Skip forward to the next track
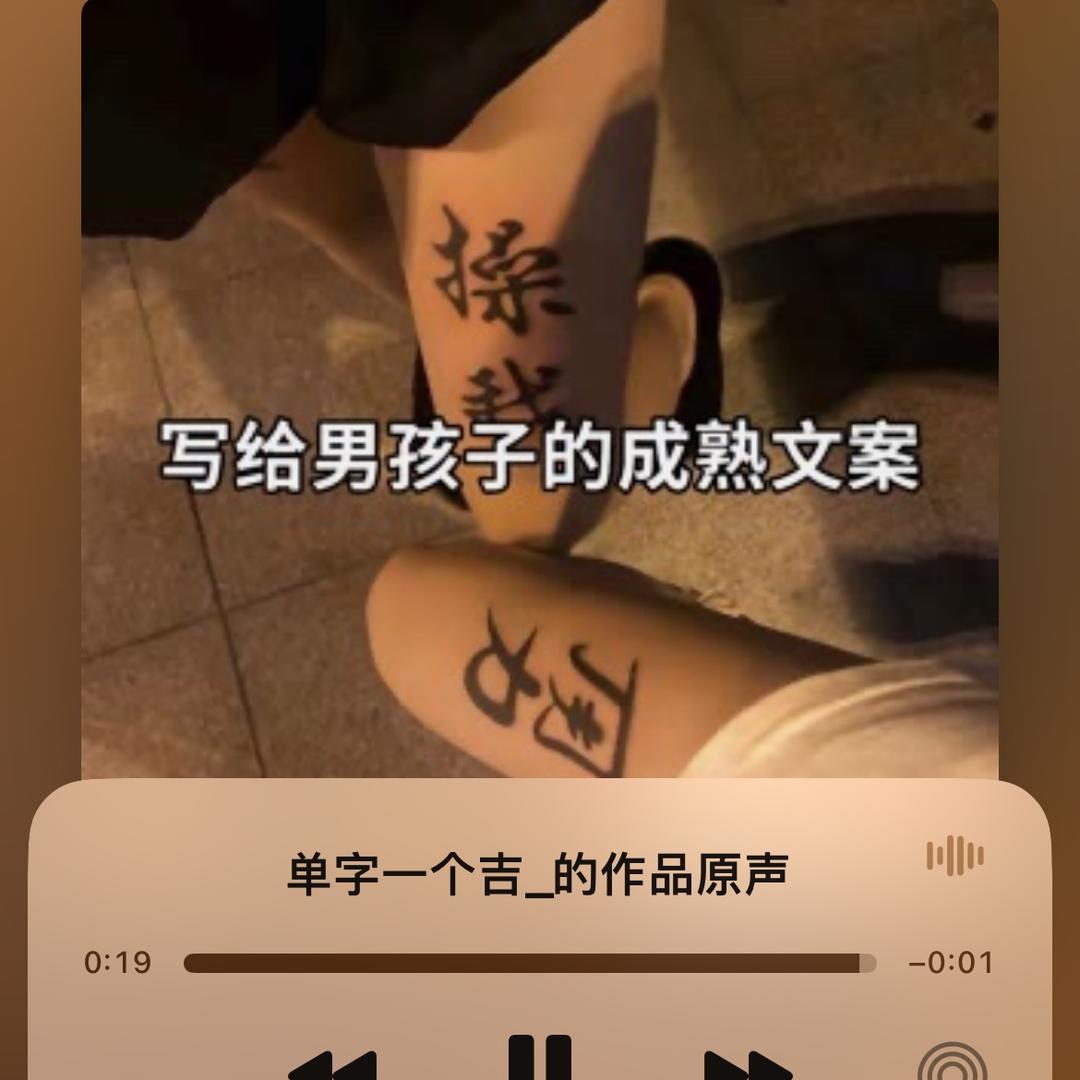Viewport: 1080px width, 1080px height. (x=747, y=1066)
